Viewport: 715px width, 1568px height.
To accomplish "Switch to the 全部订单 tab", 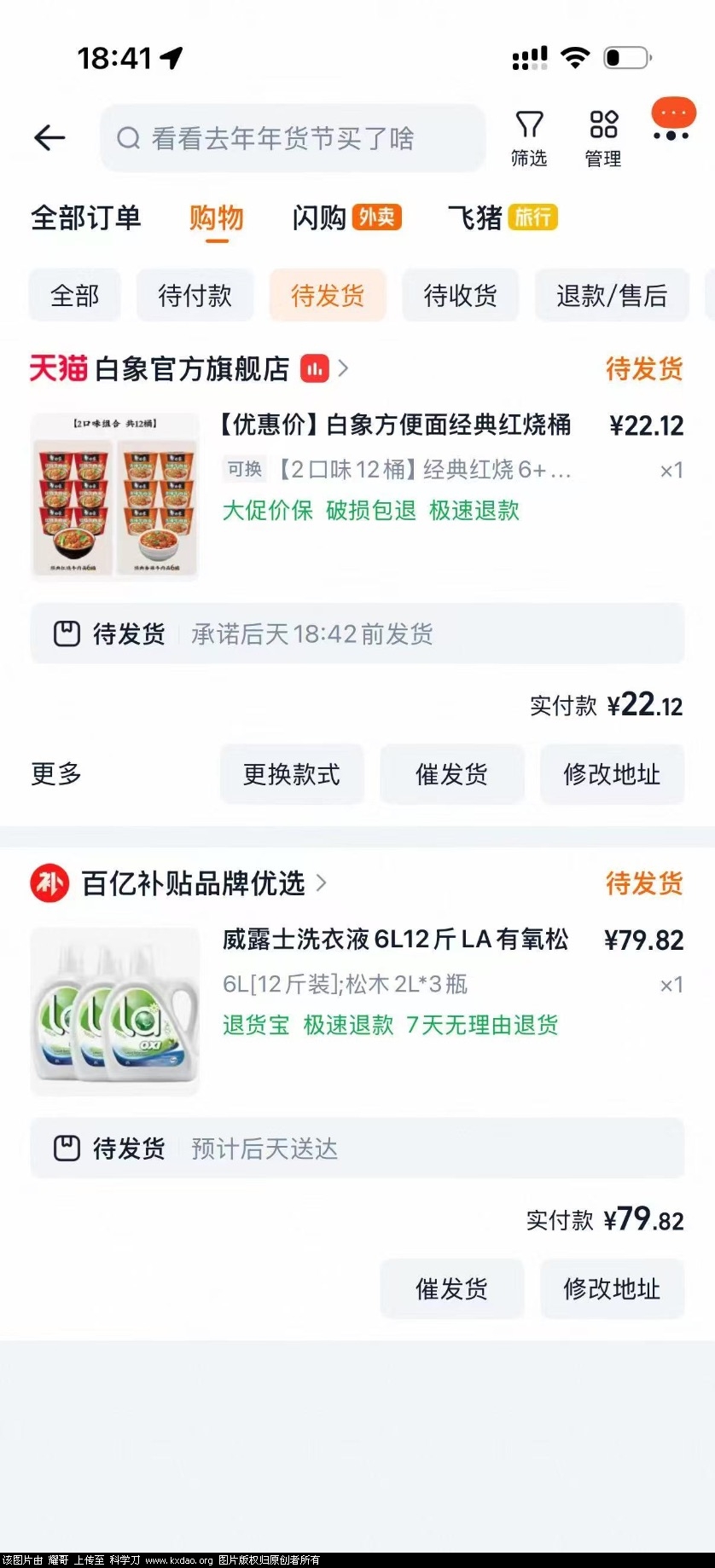I will [x=85, y=218].
